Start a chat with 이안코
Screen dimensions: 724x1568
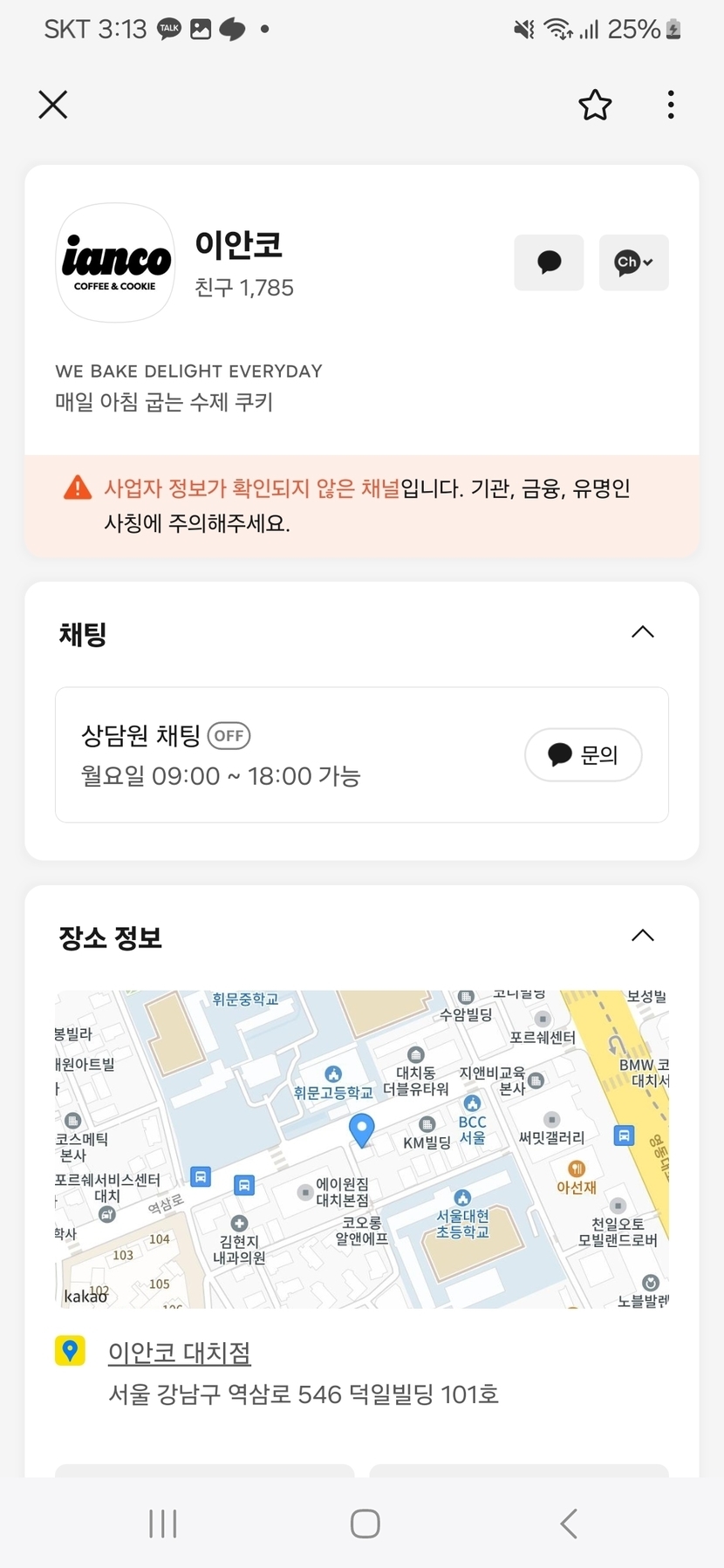(549, 262)
